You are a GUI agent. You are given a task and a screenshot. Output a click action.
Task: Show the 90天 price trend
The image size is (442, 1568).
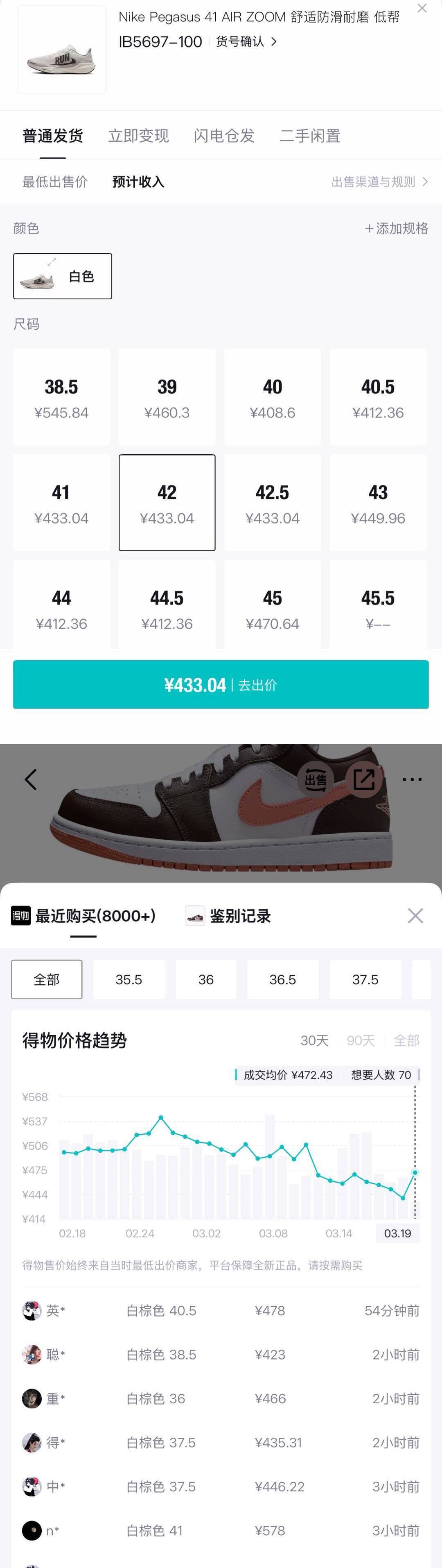(x=361, y=1040)
